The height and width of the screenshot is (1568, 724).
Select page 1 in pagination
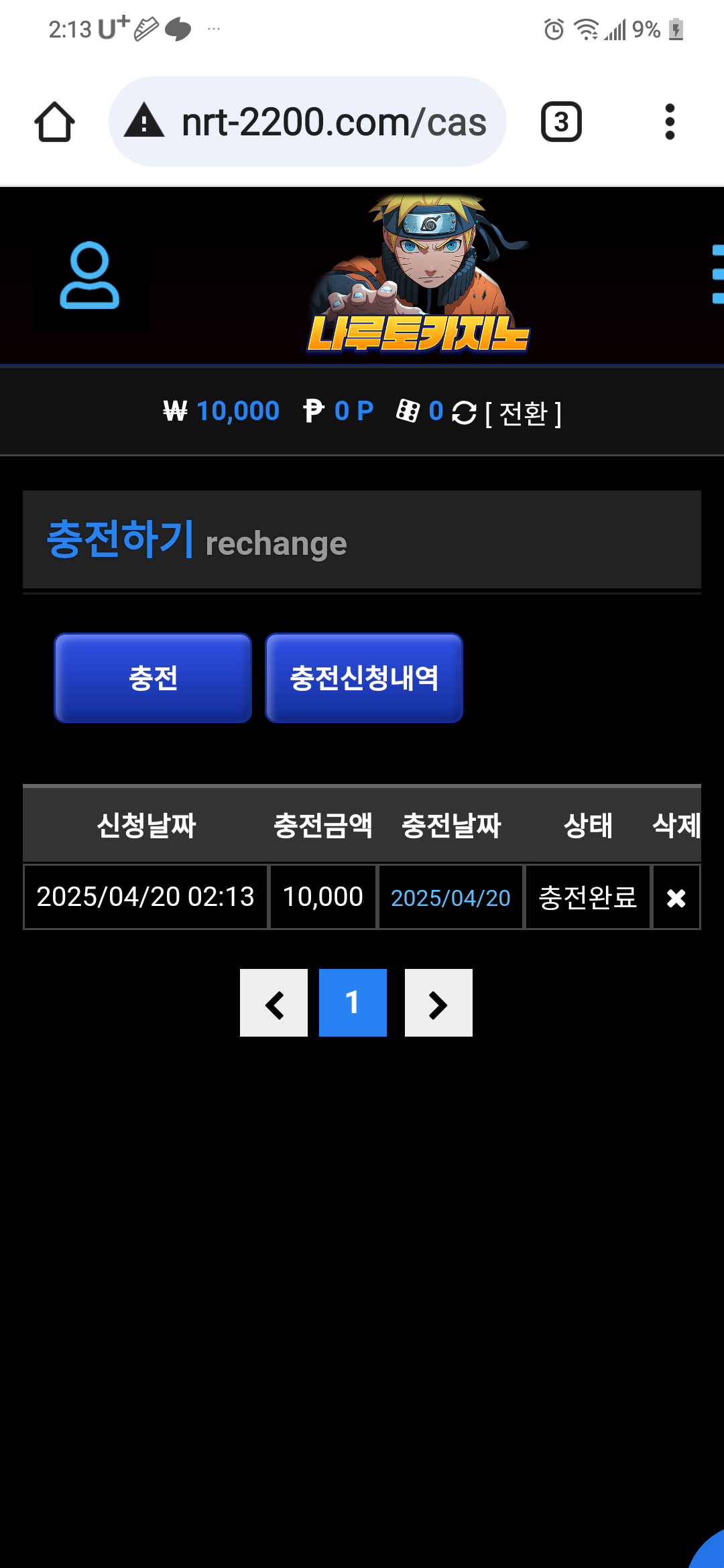click(353, 1003)
